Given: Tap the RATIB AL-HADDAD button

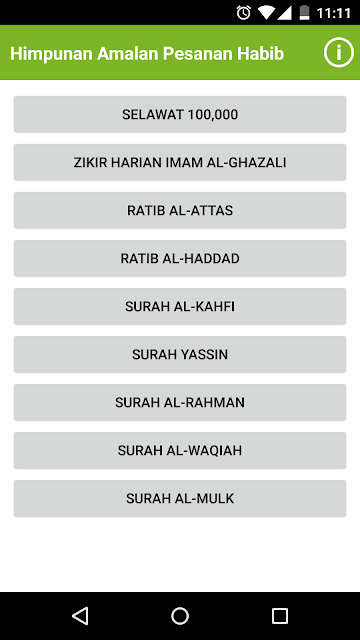Looking at the screenshot, I should click(x=180, y=258).
